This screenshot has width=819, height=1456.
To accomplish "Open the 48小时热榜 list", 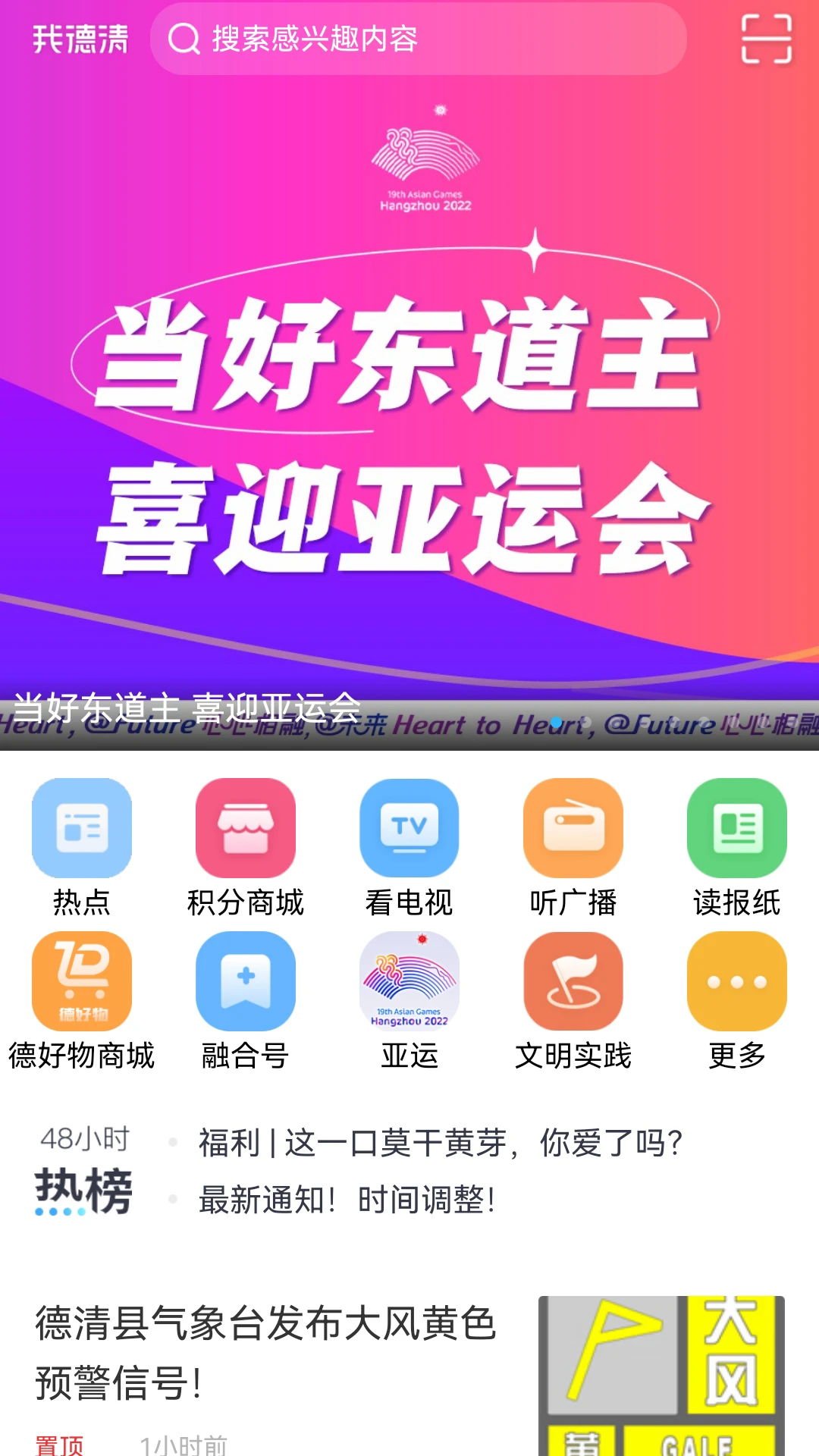I will coord(83,1172).
